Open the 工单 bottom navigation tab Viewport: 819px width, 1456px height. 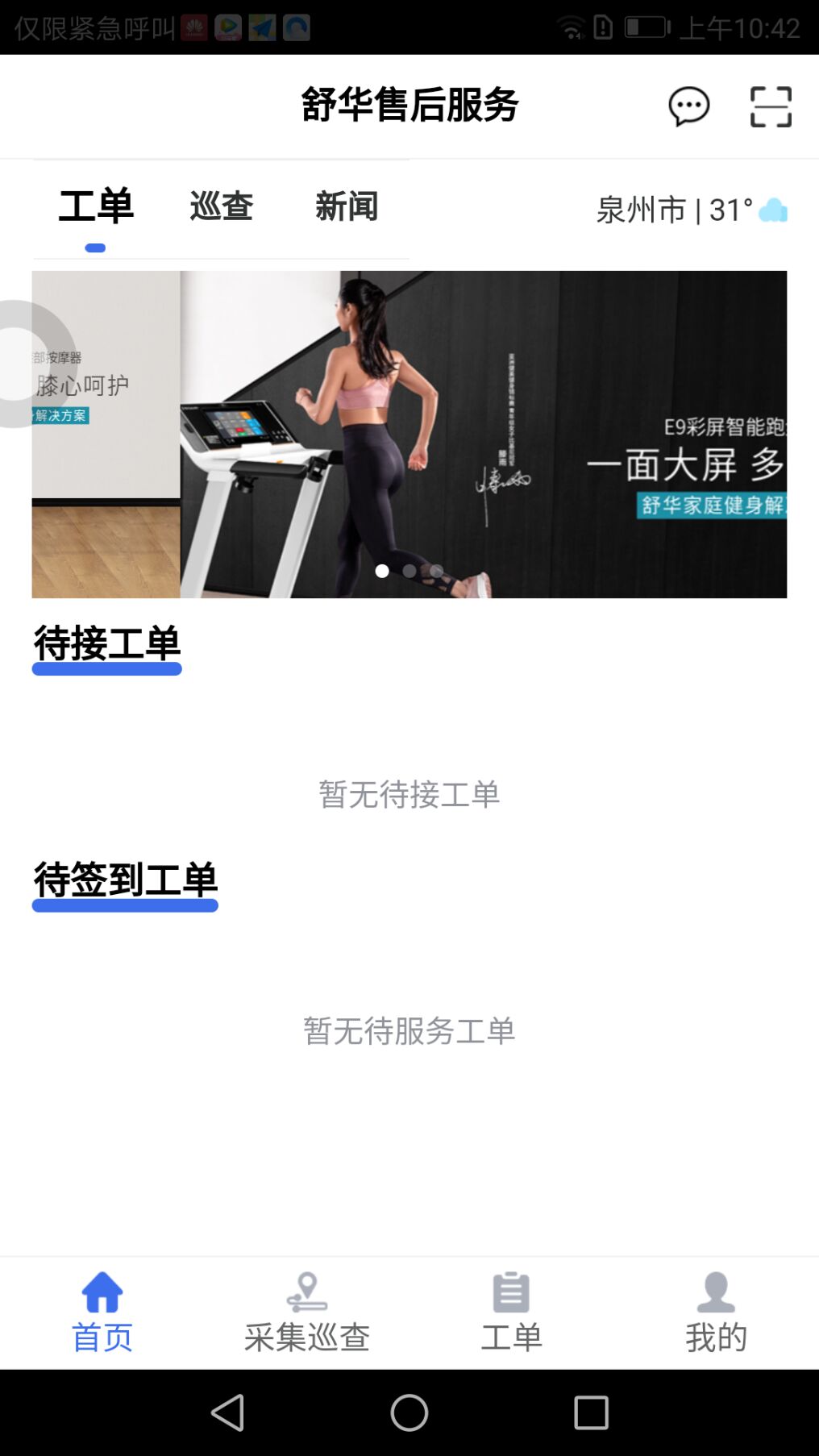coord(511,1312)
